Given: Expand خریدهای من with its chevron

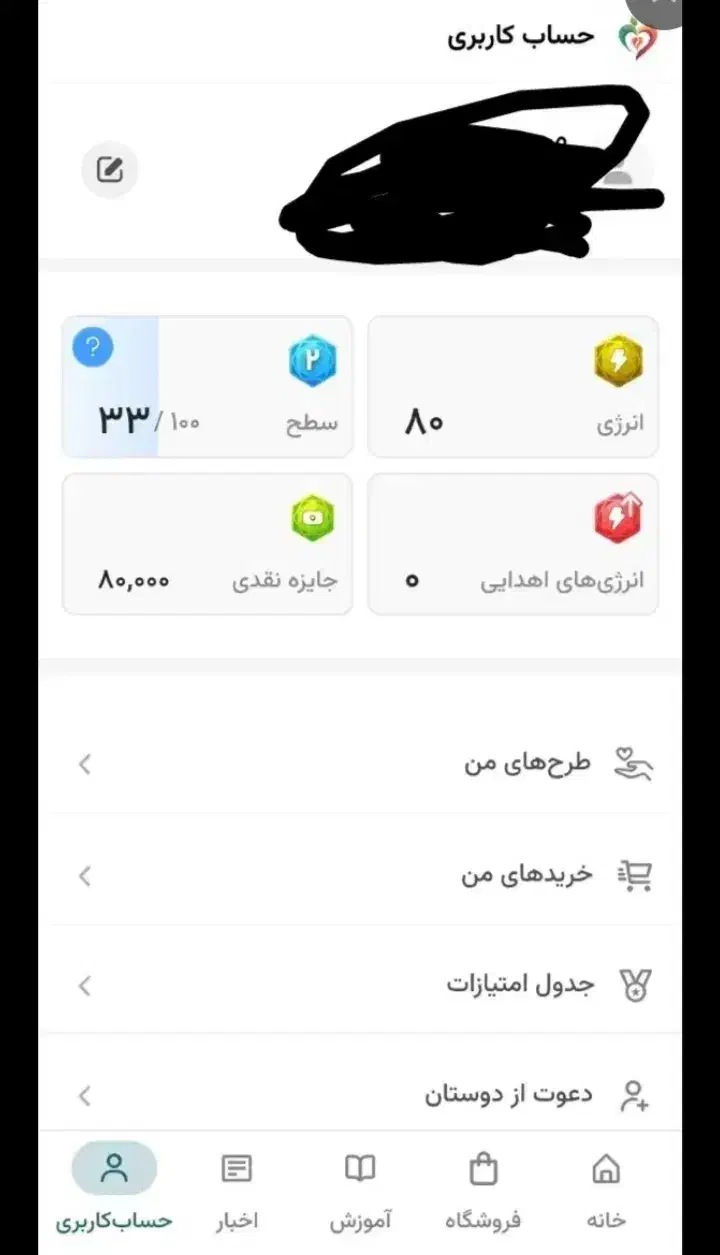Looking at the screenshot, I should 83,876.
